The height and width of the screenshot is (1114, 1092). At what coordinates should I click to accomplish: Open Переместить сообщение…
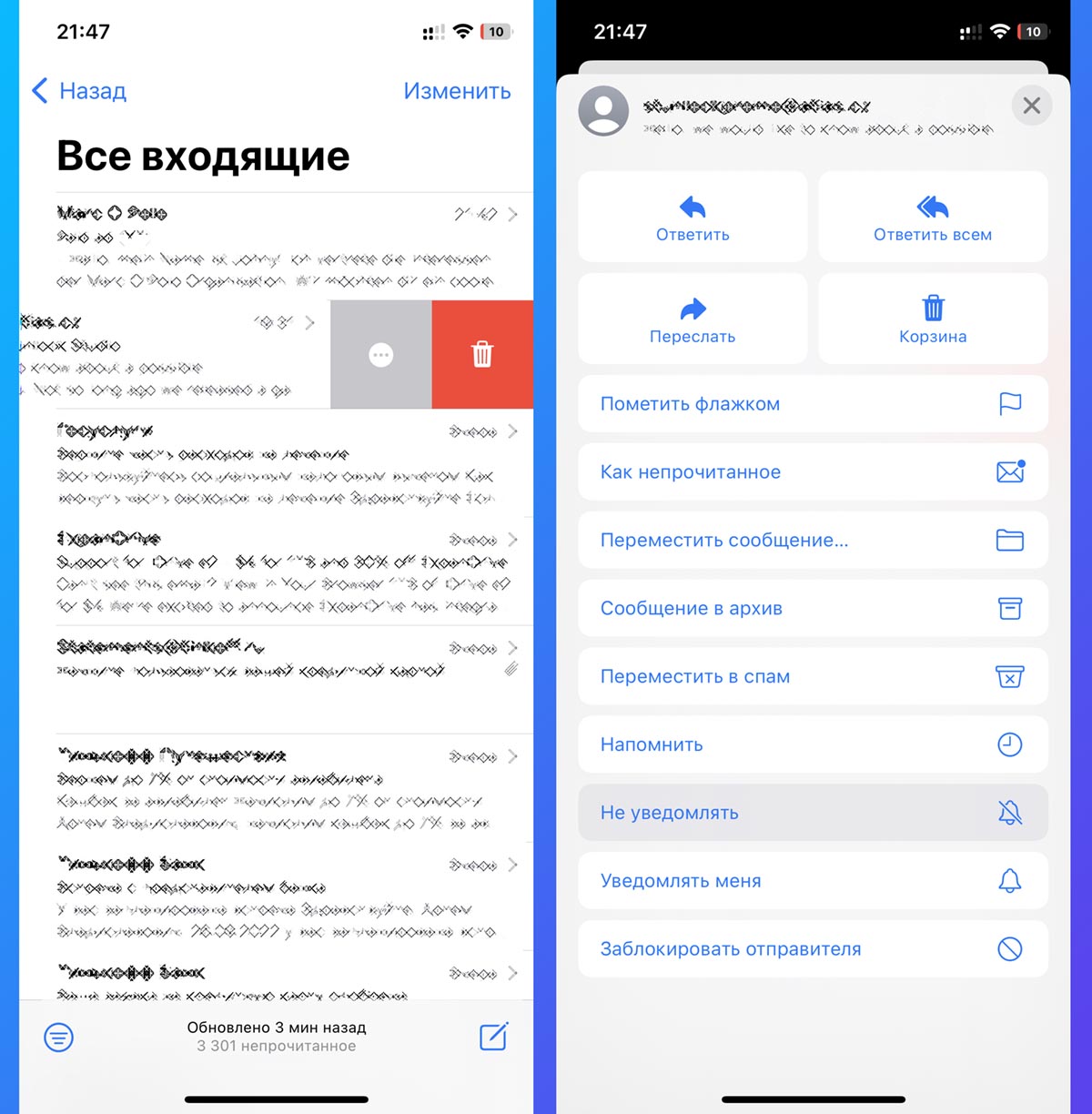pyautogui.click(x=812, y=541)
